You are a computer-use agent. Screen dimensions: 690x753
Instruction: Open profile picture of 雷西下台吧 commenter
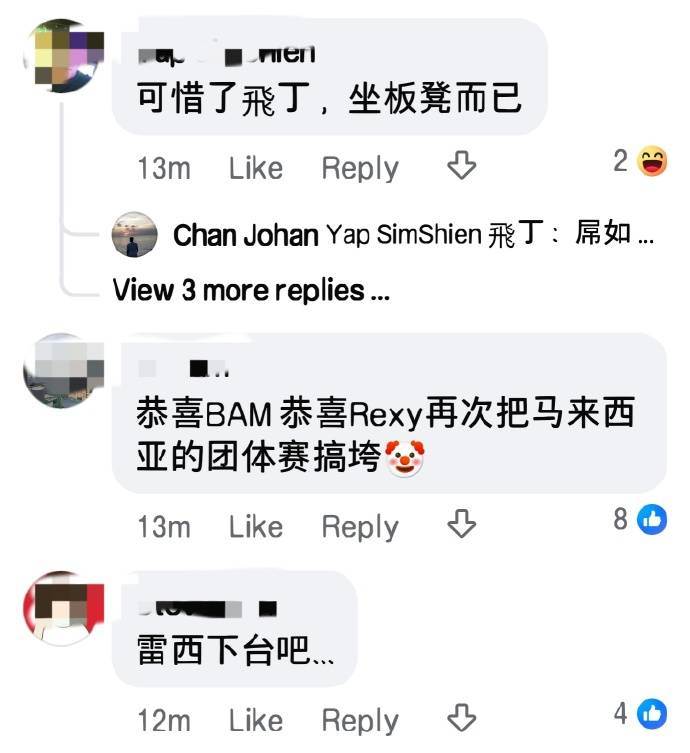[62, 607]
